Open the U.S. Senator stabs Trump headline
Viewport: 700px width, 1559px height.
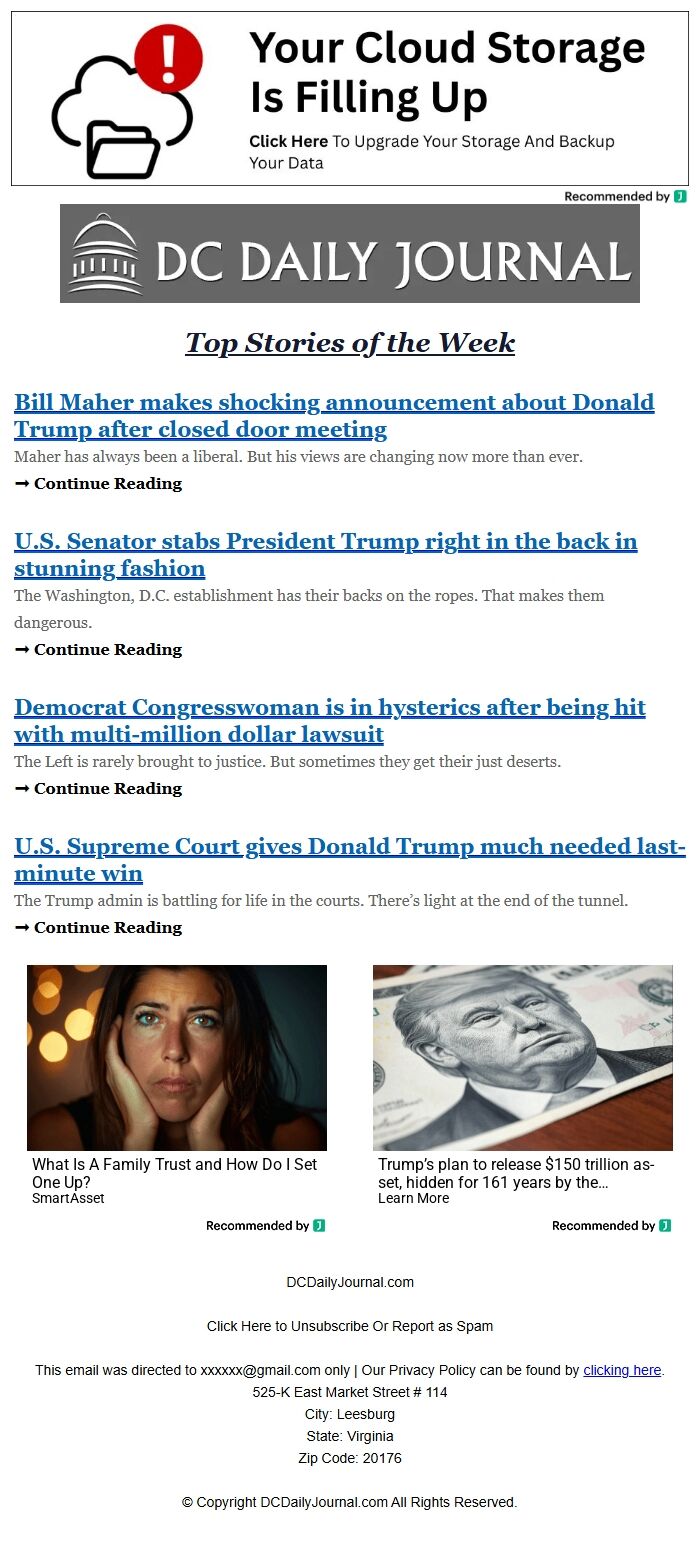pyautogui.click(x=325, y=555)
